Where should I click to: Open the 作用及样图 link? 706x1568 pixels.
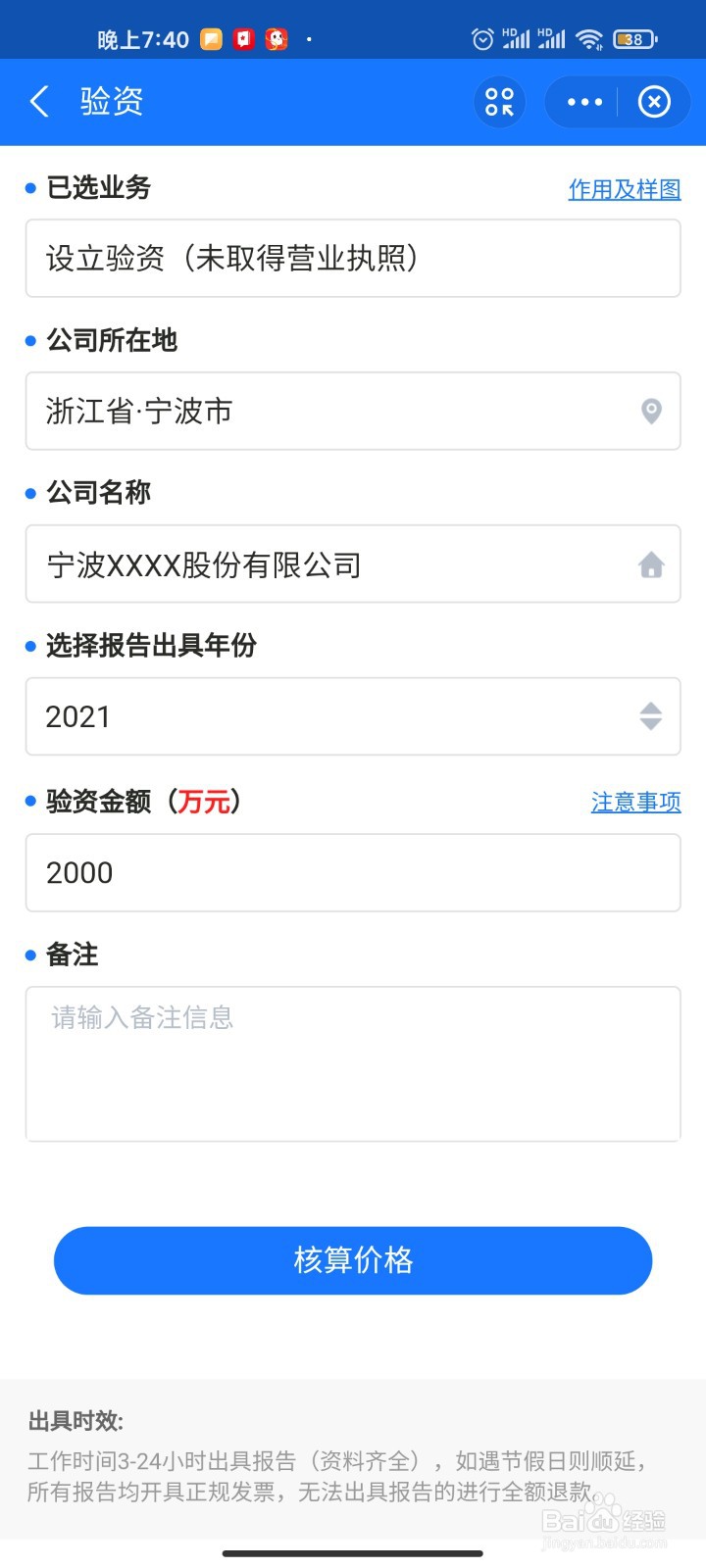click(624, 189)
